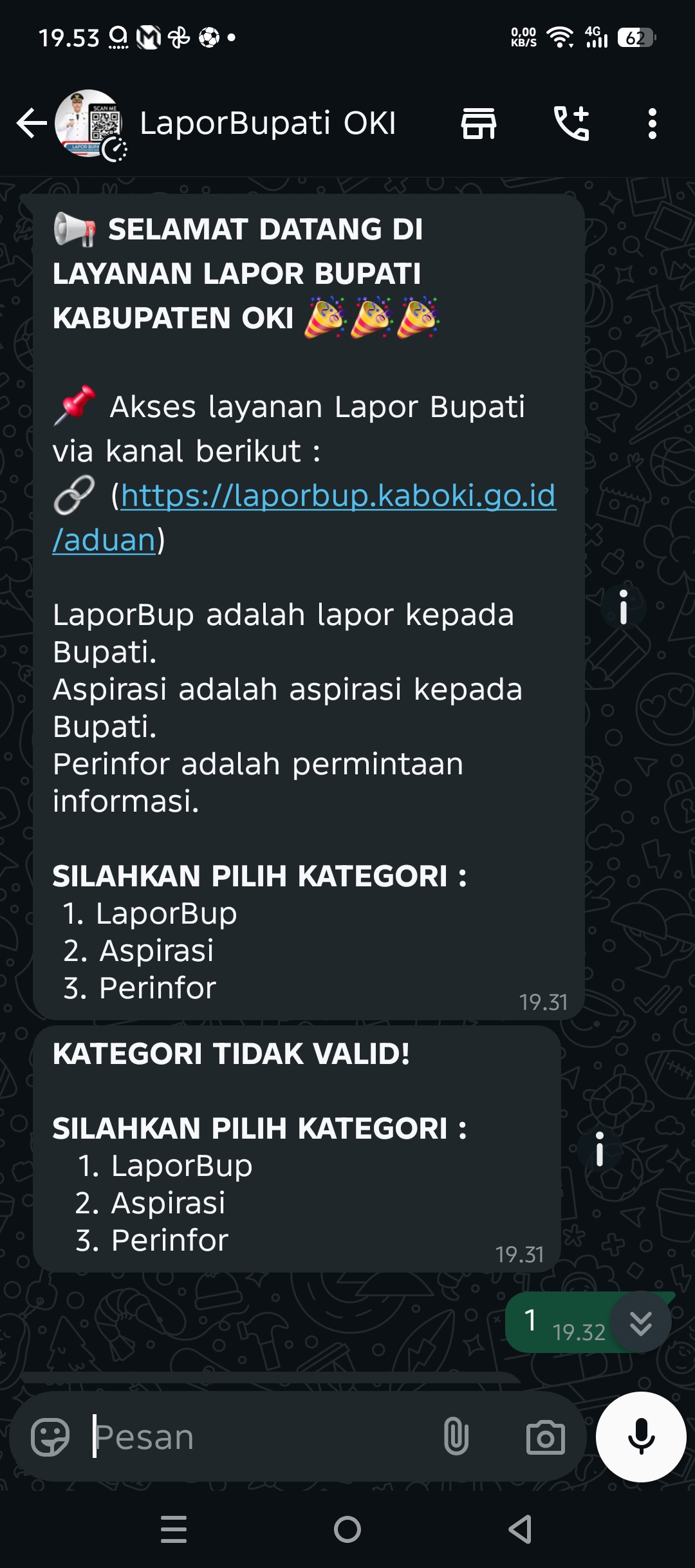
Task: Open LaporBupati OKI profile picture
Action: coord(89,124)
